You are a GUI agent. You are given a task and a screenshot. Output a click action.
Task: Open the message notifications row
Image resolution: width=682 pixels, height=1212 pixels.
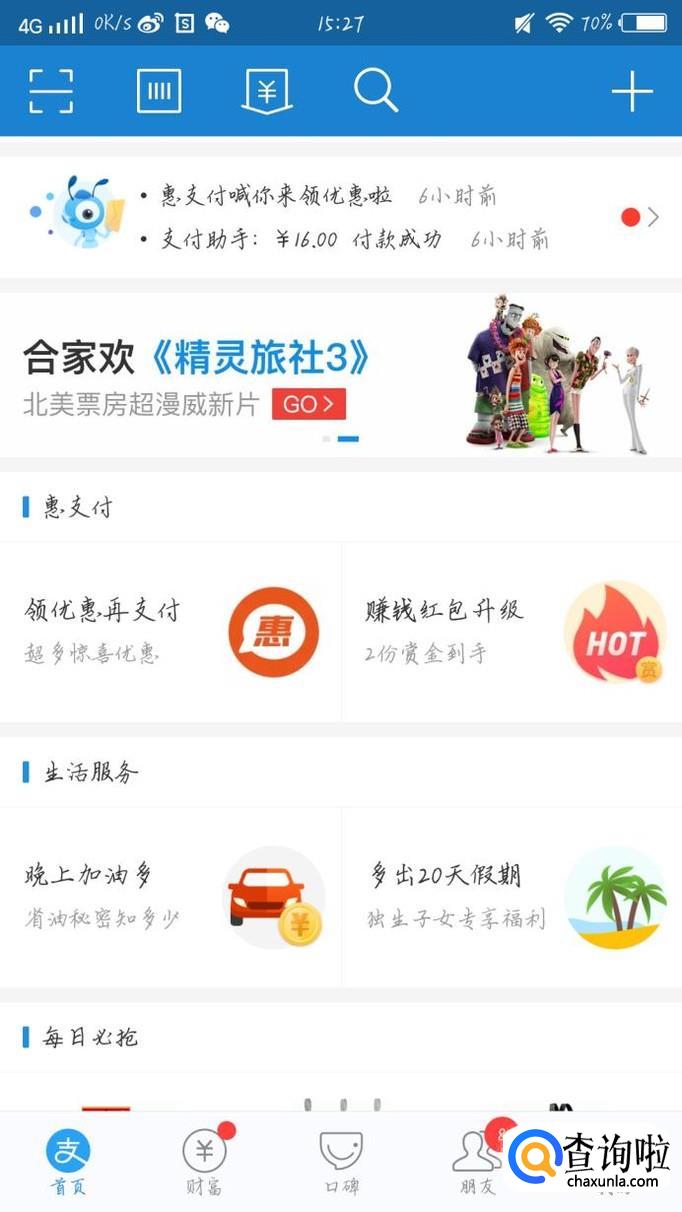[340, 217]
